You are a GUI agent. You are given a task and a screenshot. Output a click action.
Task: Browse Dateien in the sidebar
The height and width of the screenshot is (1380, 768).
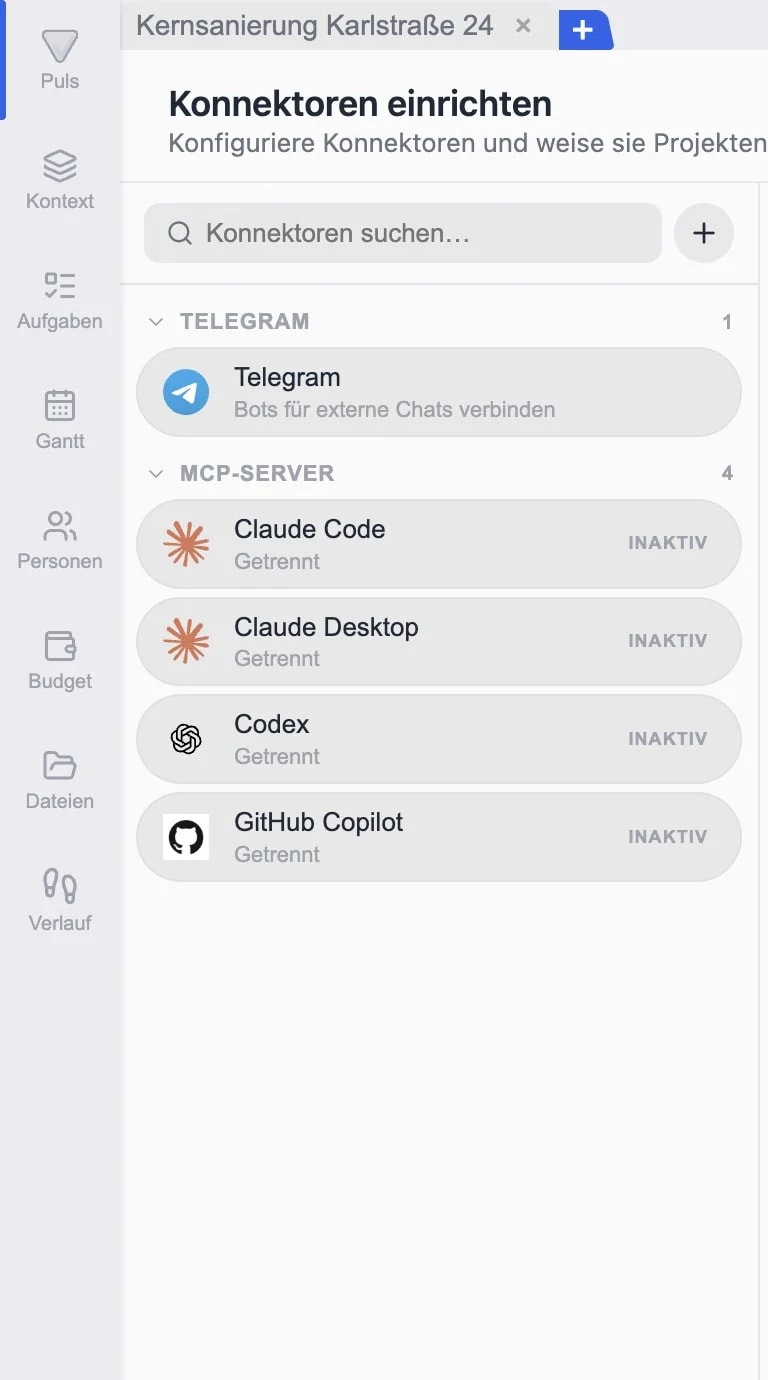pos(60,780)
